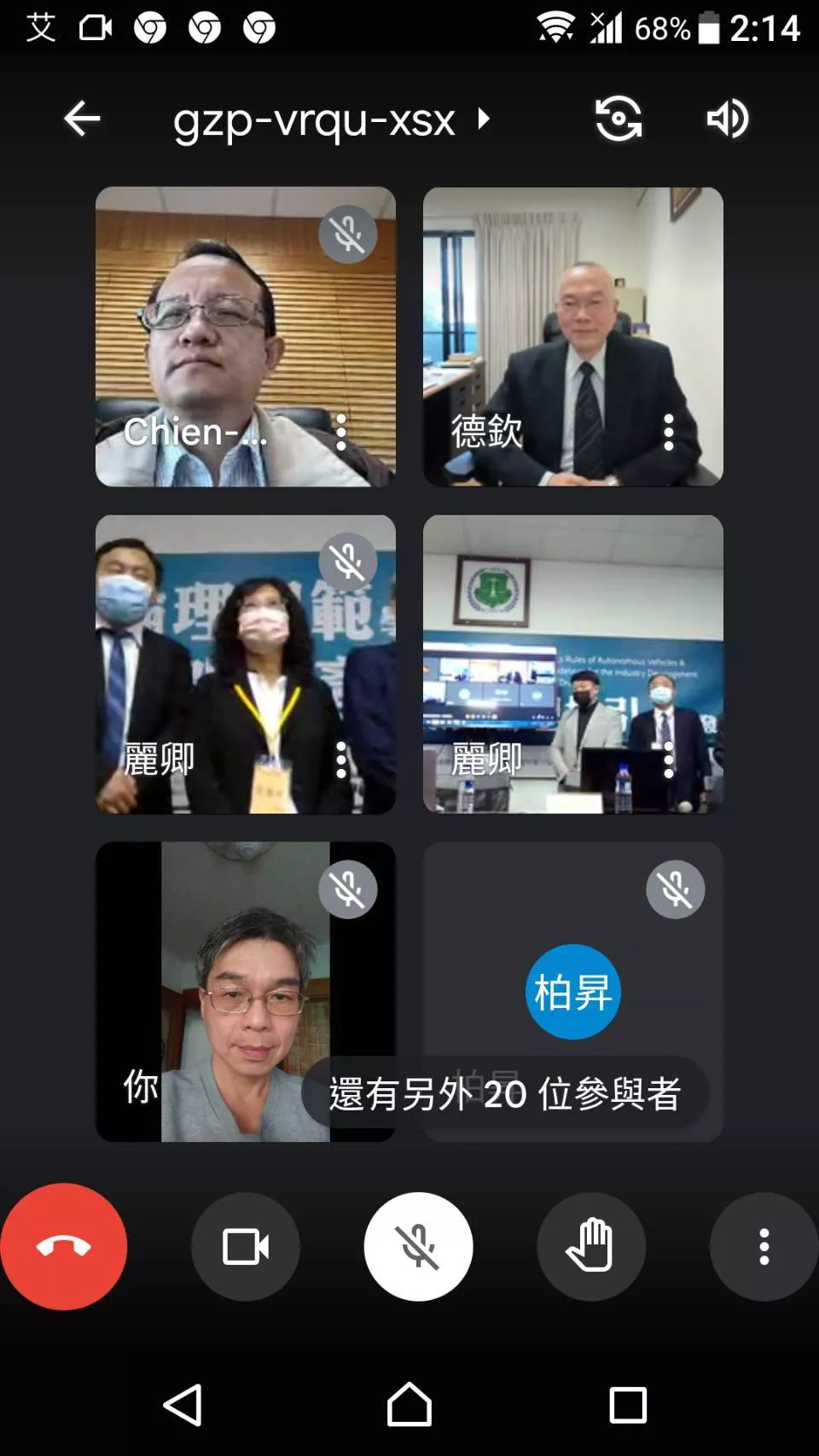Open the bottom bar's more options menu
Image resolution: width=819 pixels, height=1456 pixels.
(x=764, y=1246)
